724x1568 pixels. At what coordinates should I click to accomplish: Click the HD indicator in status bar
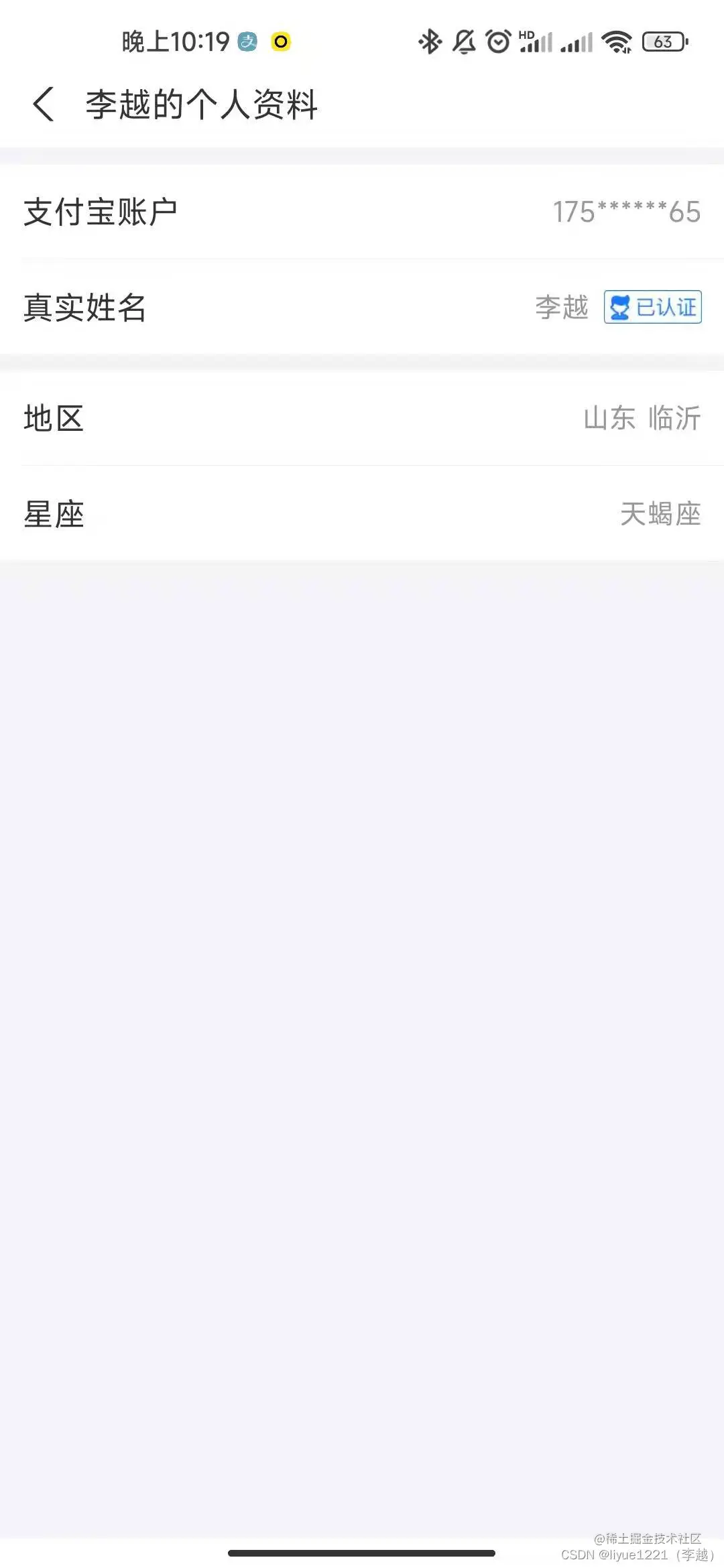[526, 32]
